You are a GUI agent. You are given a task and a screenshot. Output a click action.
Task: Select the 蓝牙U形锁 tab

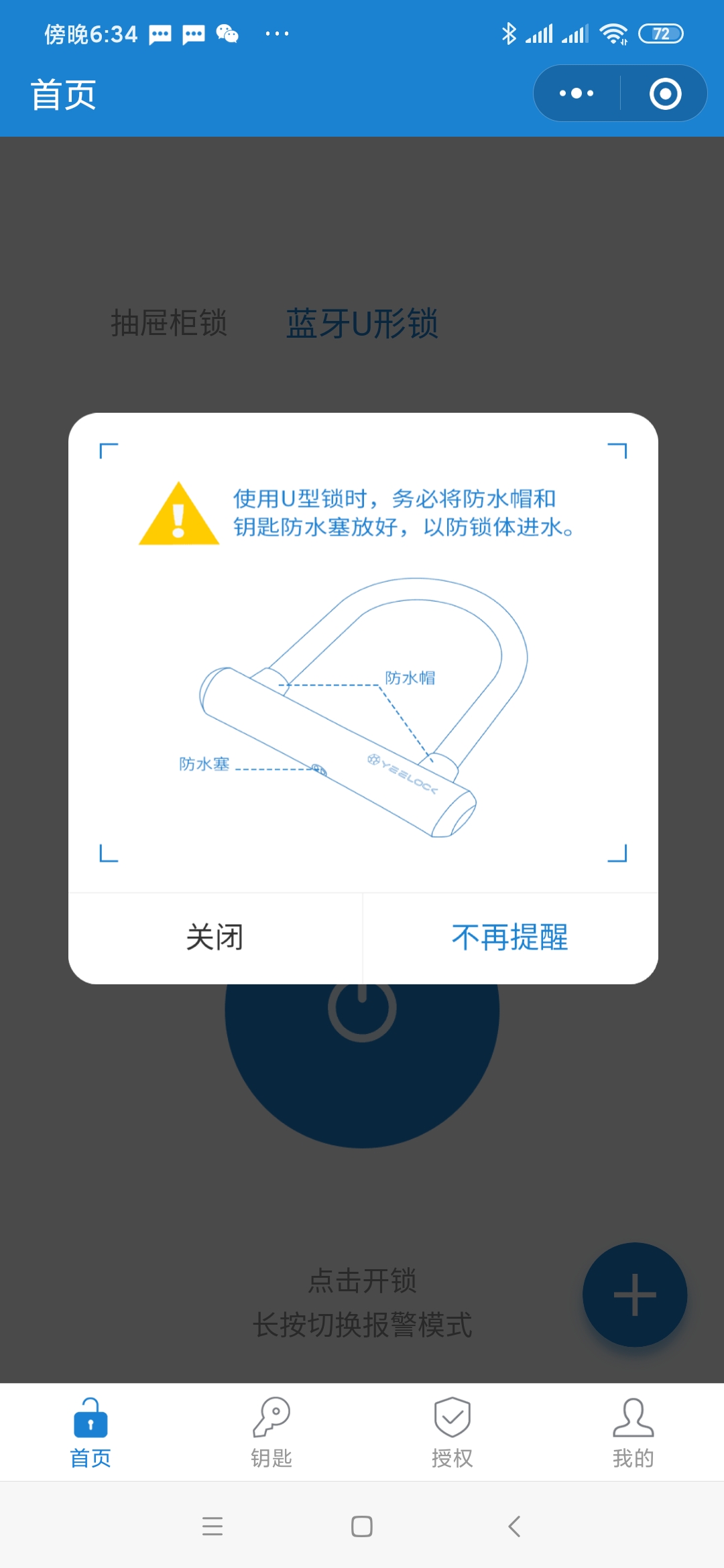tap(361, 324)
